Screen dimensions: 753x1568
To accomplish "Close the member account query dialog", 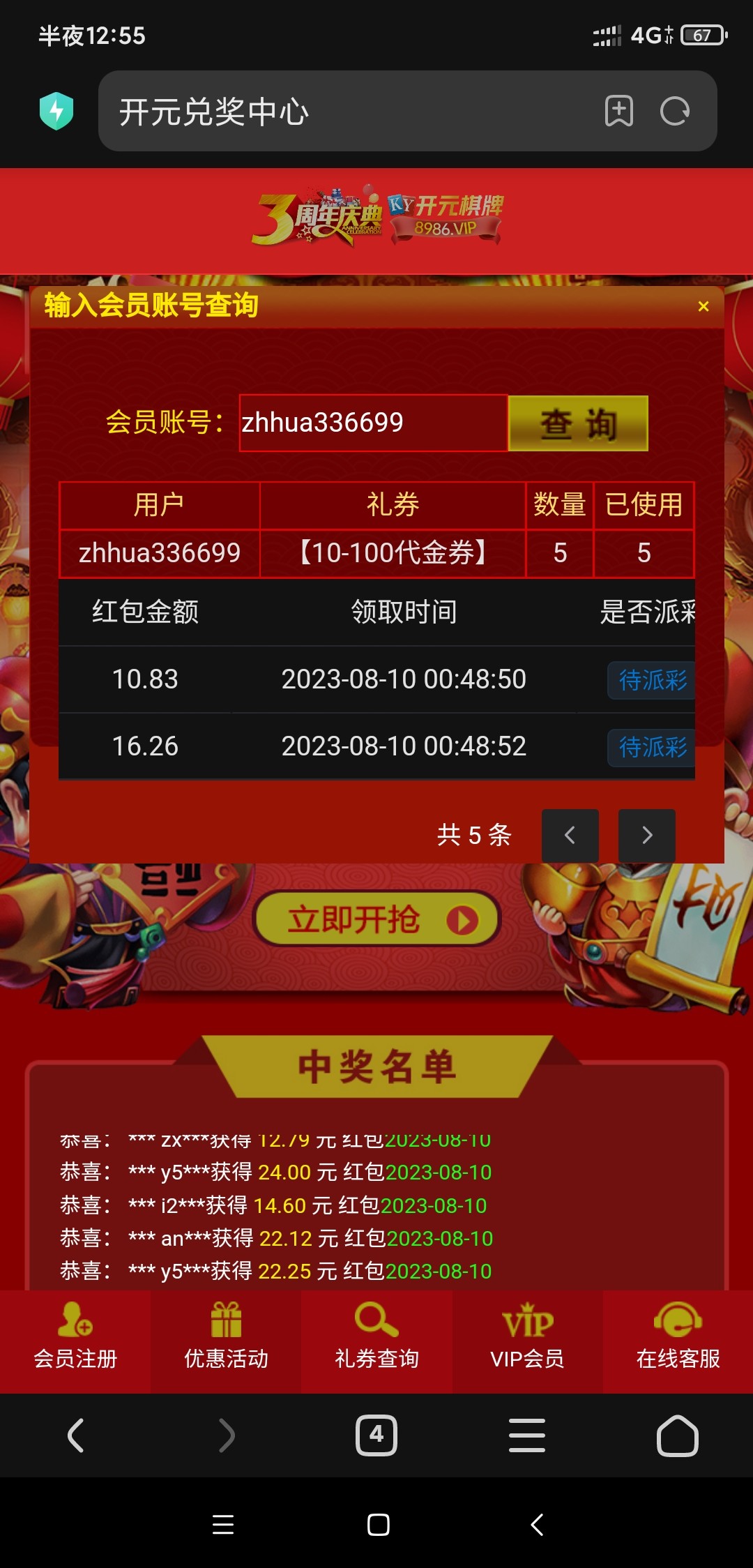I will click(703, 306).
